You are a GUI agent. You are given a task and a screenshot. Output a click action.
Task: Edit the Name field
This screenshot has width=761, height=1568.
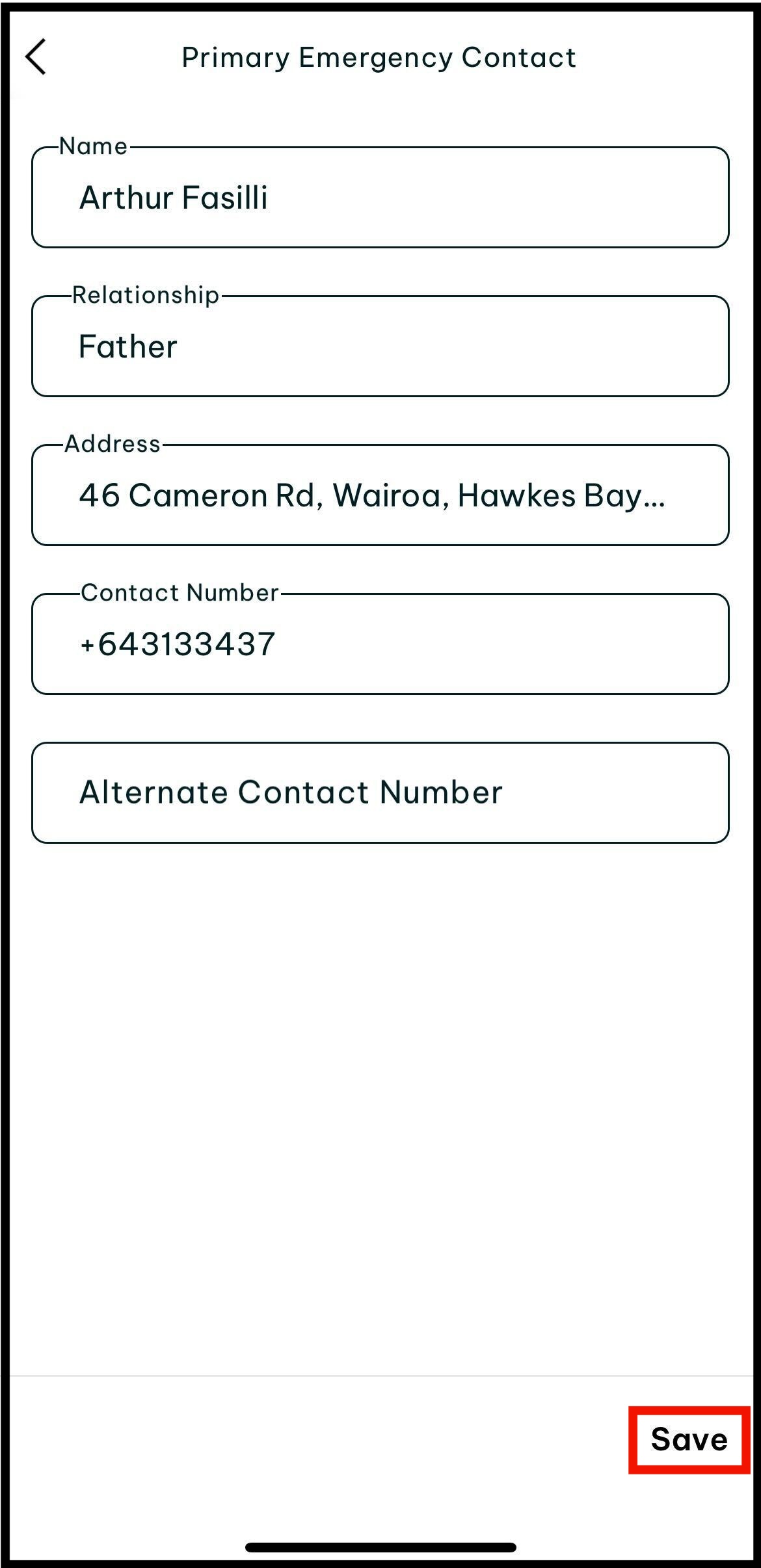[380, 198]
